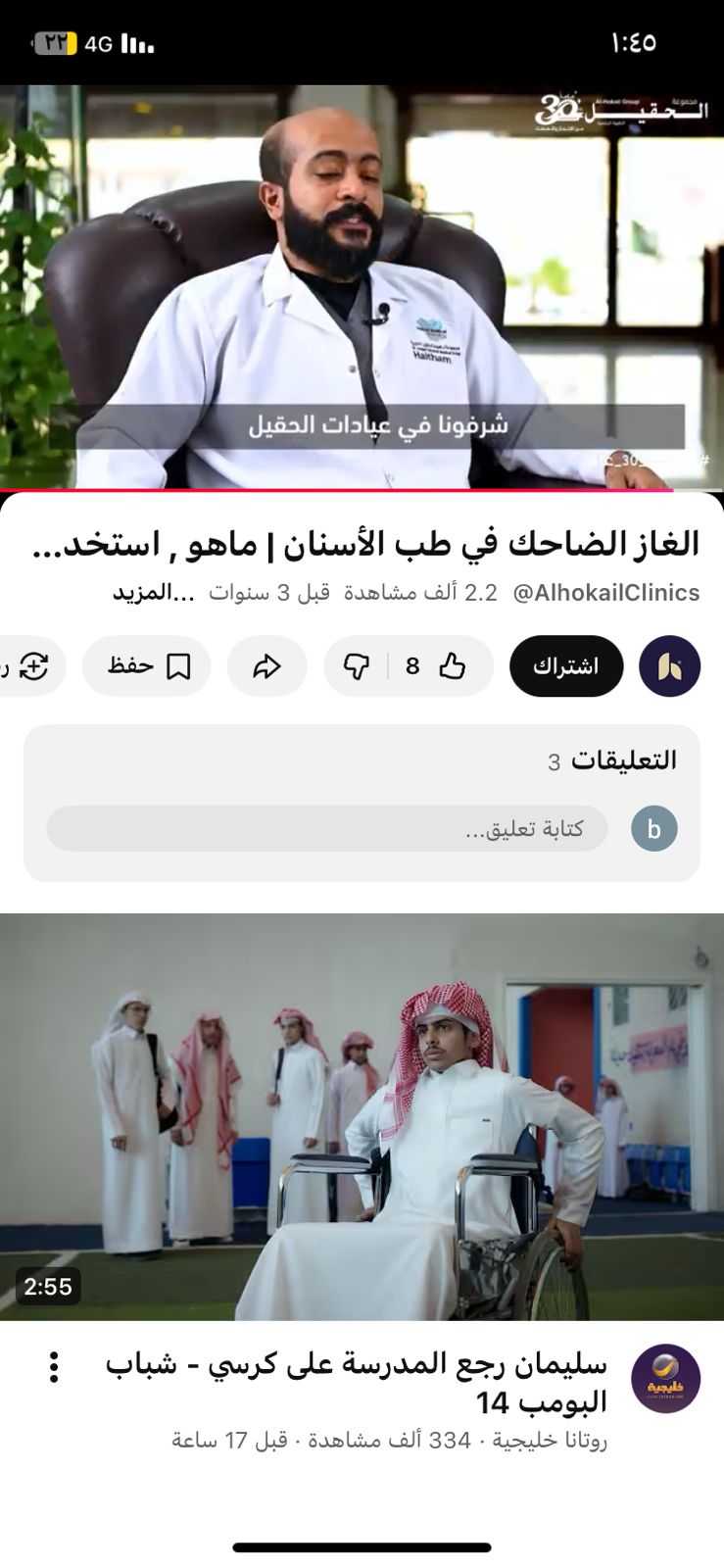The image size is (724, 1568).
Task: Tap the playing video for controls
Action: pos(362,286)
